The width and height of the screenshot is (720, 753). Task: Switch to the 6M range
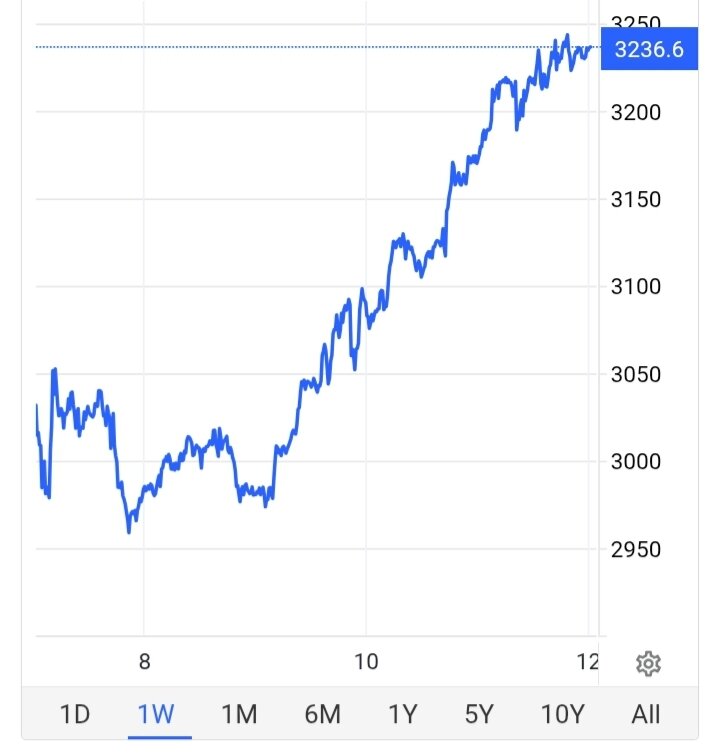321,714
